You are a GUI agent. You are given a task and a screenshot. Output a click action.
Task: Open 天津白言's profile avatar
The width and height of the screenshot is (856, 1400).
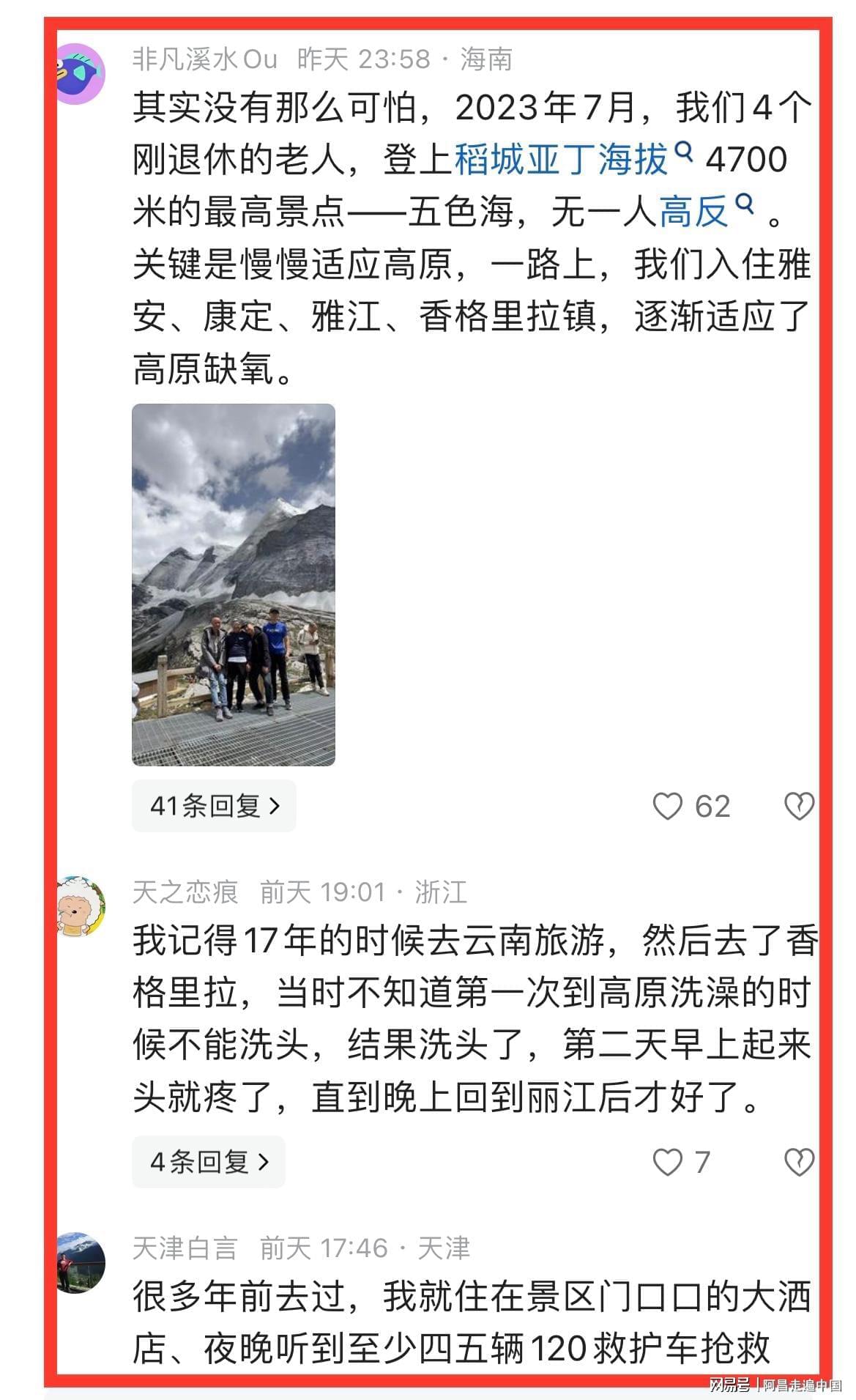point(81,1262)
